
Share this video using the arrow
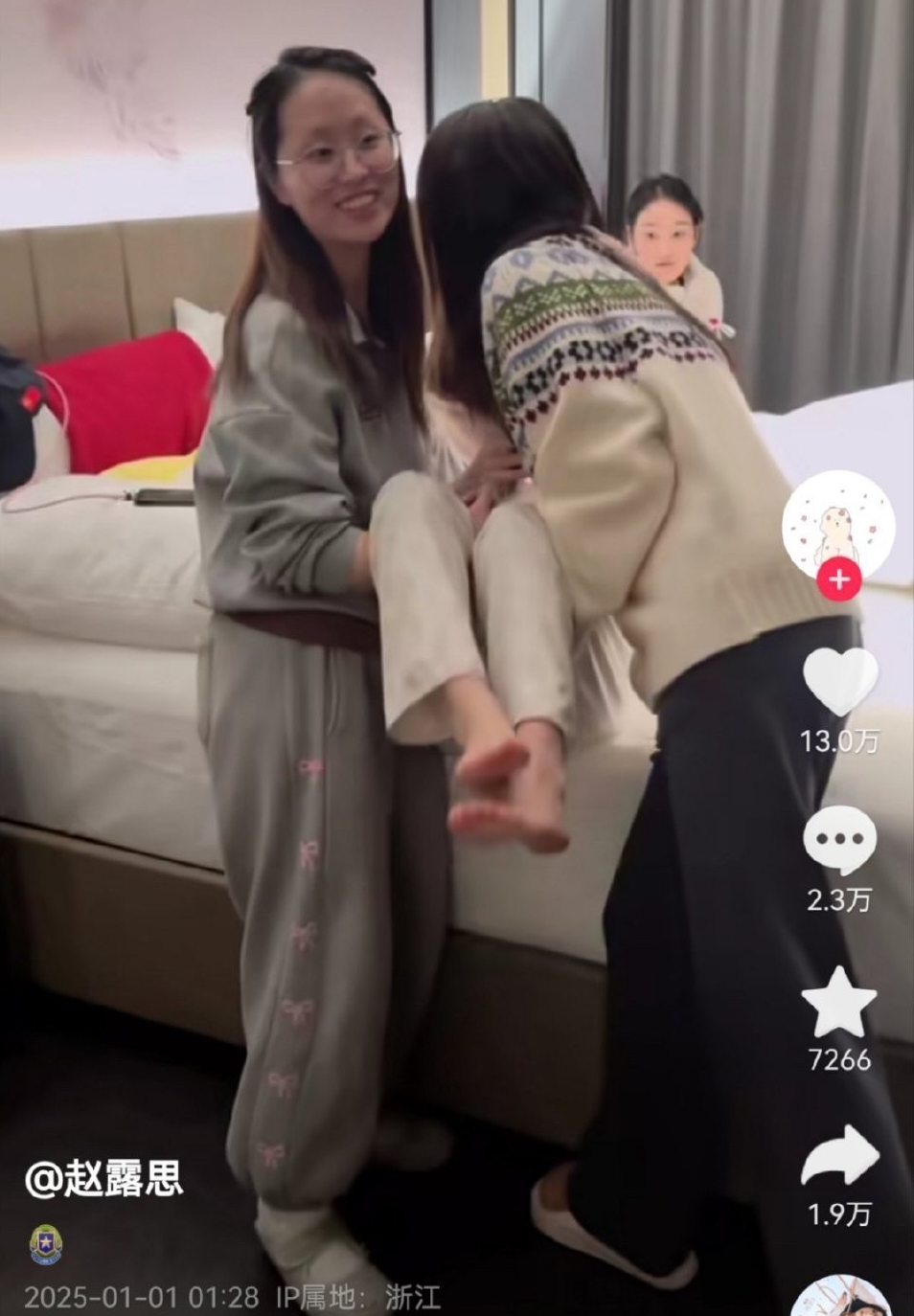pyautogui.click(x=839, y=1157)
